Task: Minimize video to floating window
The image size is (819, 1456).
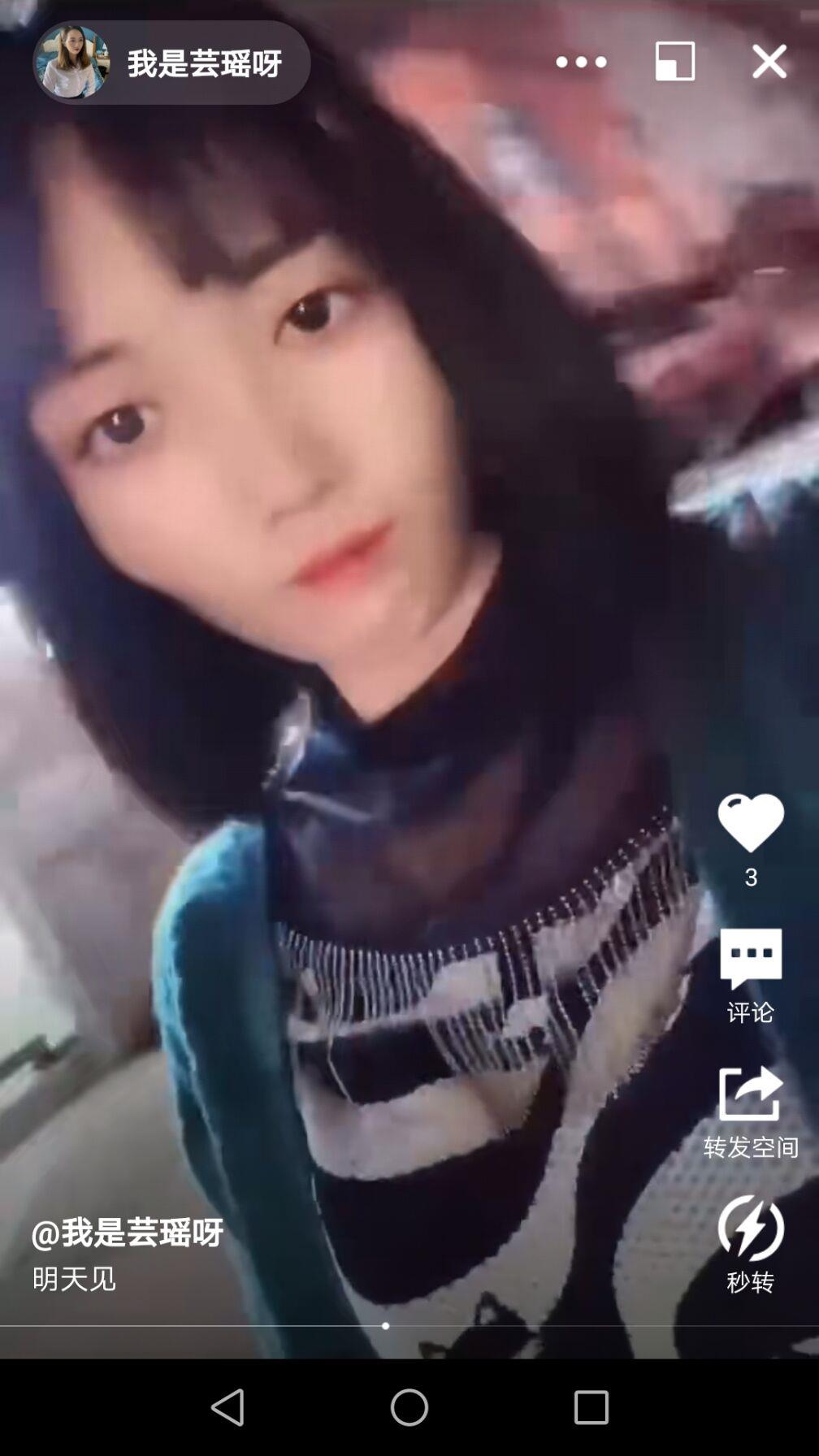Action: (674, 62)
